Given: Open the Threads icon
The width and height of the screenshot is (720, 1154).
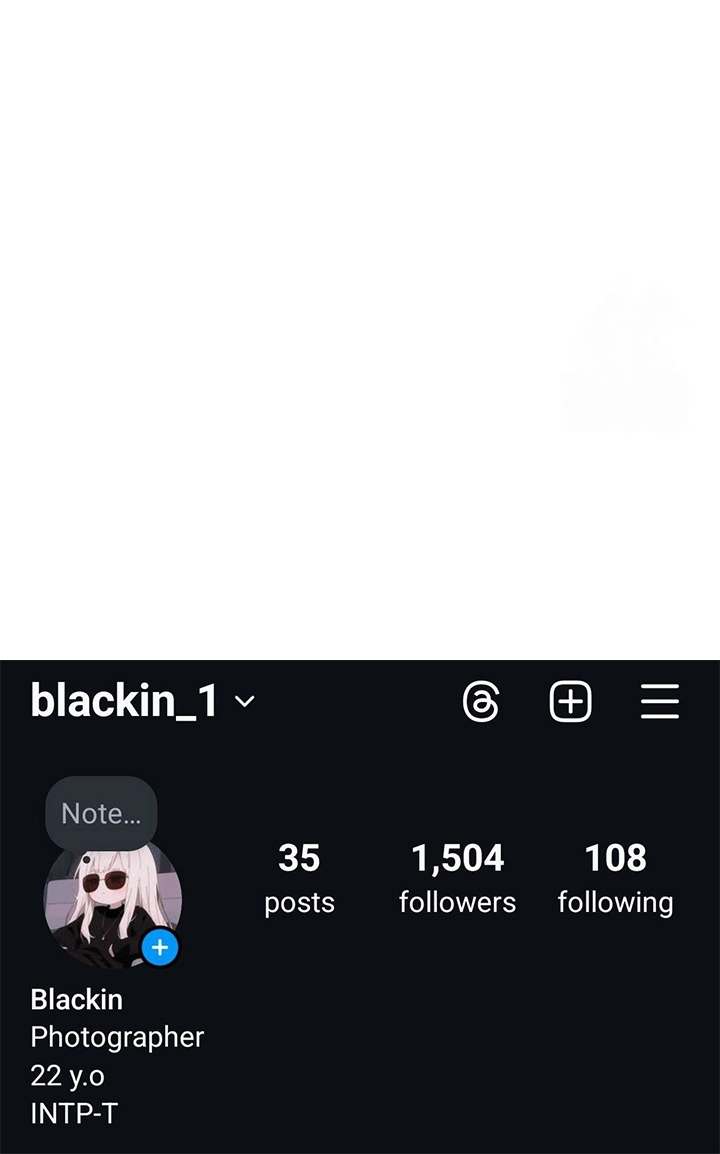Looking at the screenshot, I should (481, 701).
